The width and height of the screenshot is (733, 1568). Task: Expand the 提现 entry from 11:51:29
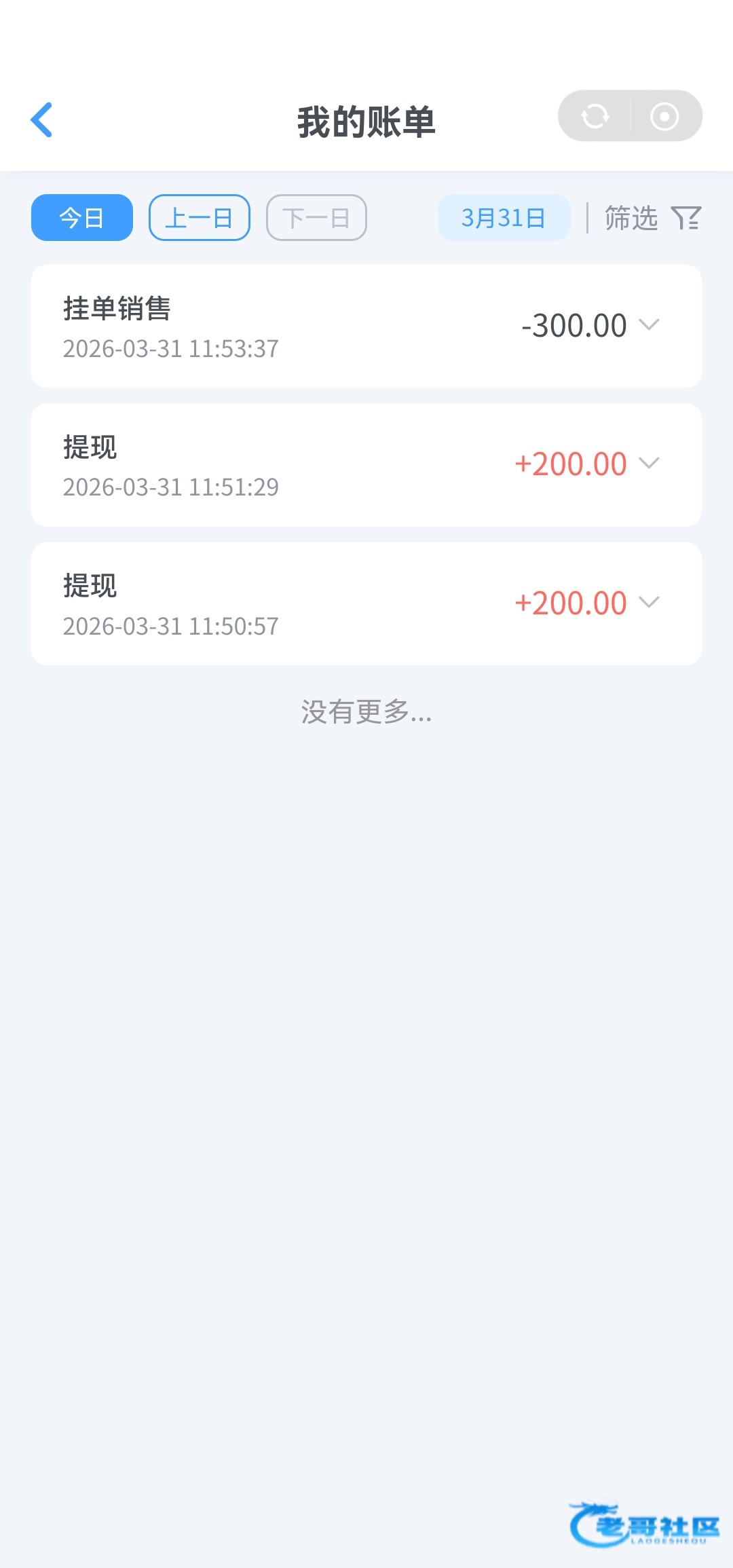(649, 464)
